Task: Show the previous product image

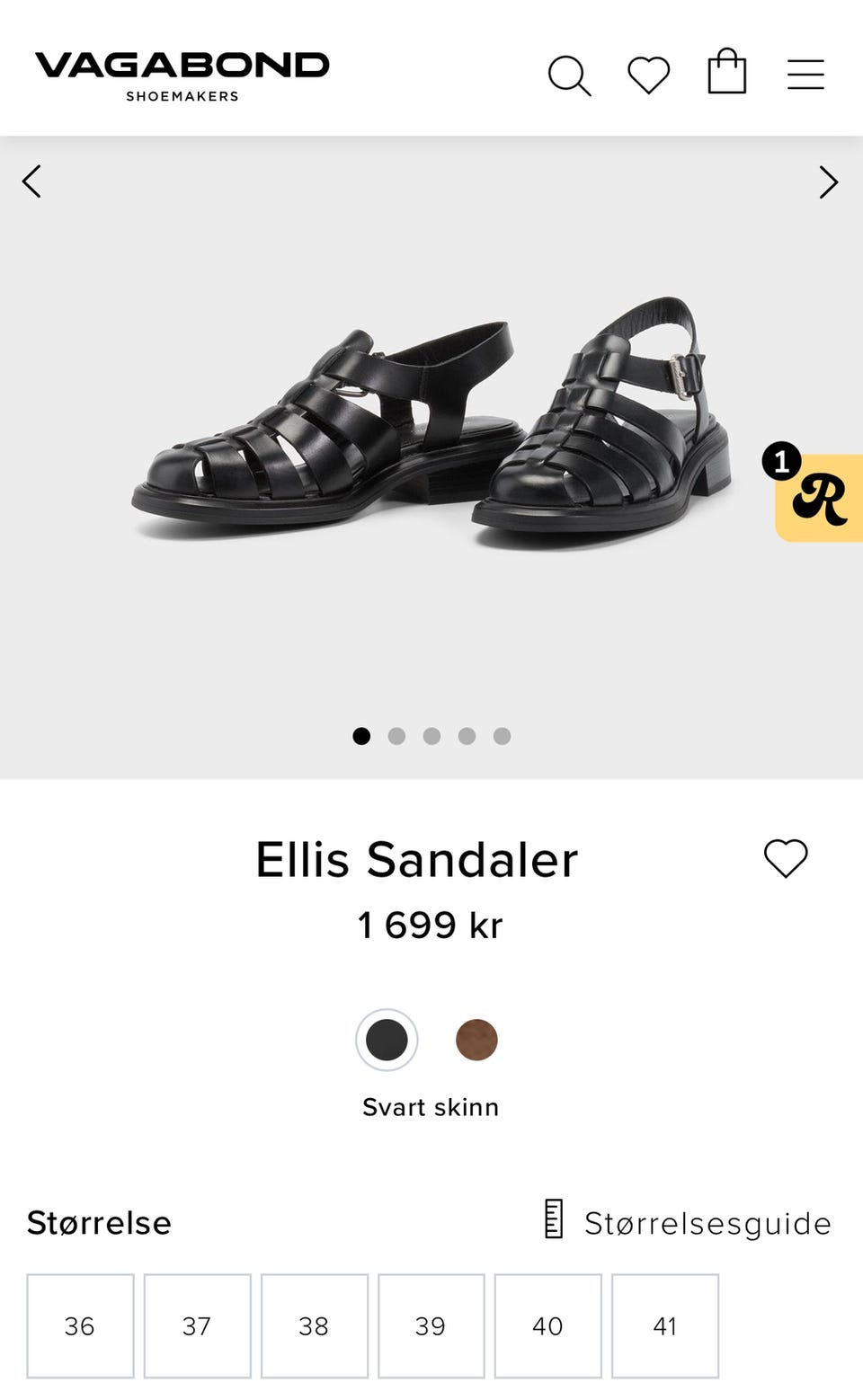Action: [x=32, y=182]
